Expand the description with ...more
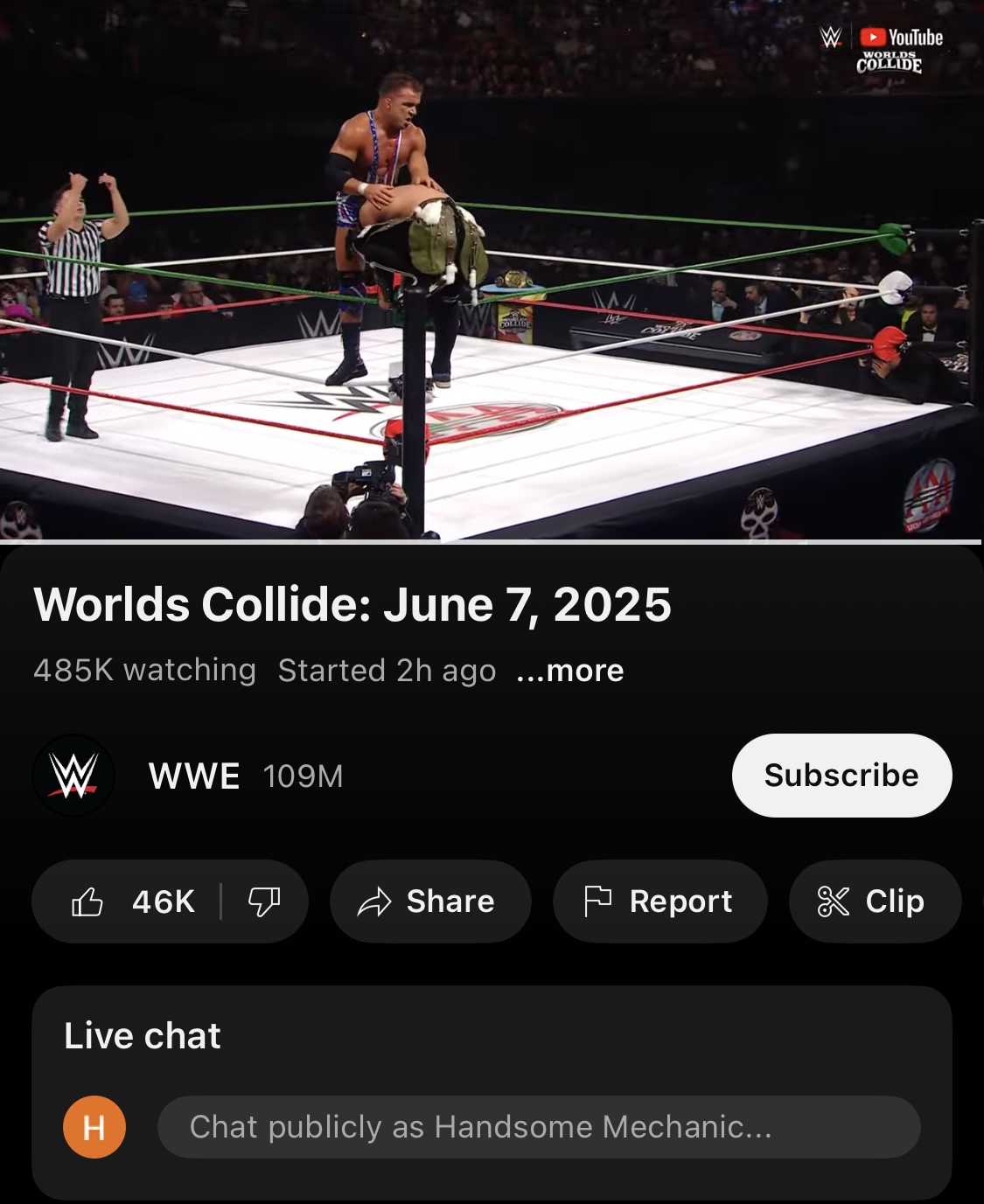 point(570,671)
